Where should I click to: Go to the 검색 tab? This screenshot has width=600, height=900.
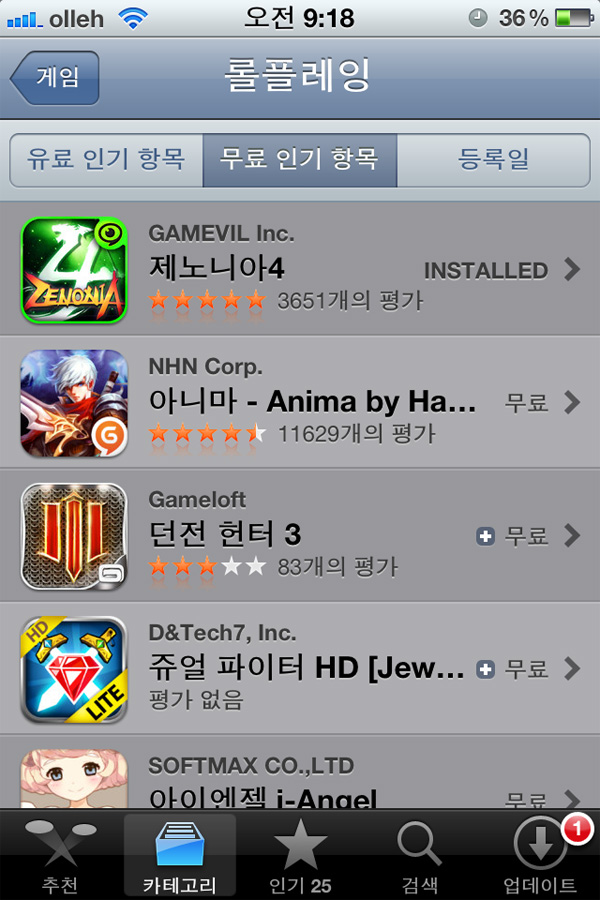(420, 857)
